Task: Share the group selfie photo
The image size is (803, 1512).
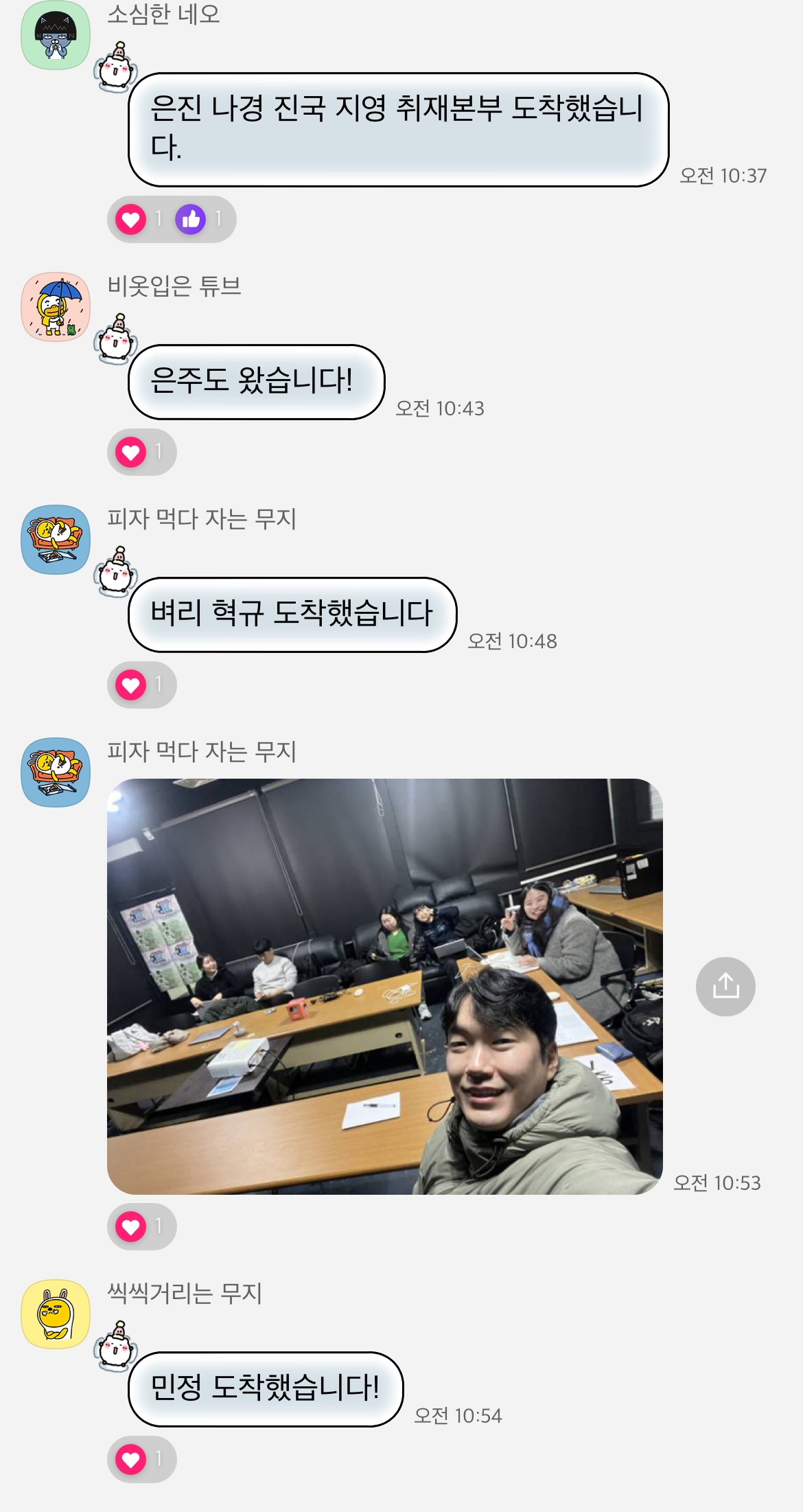Action: 725,986
